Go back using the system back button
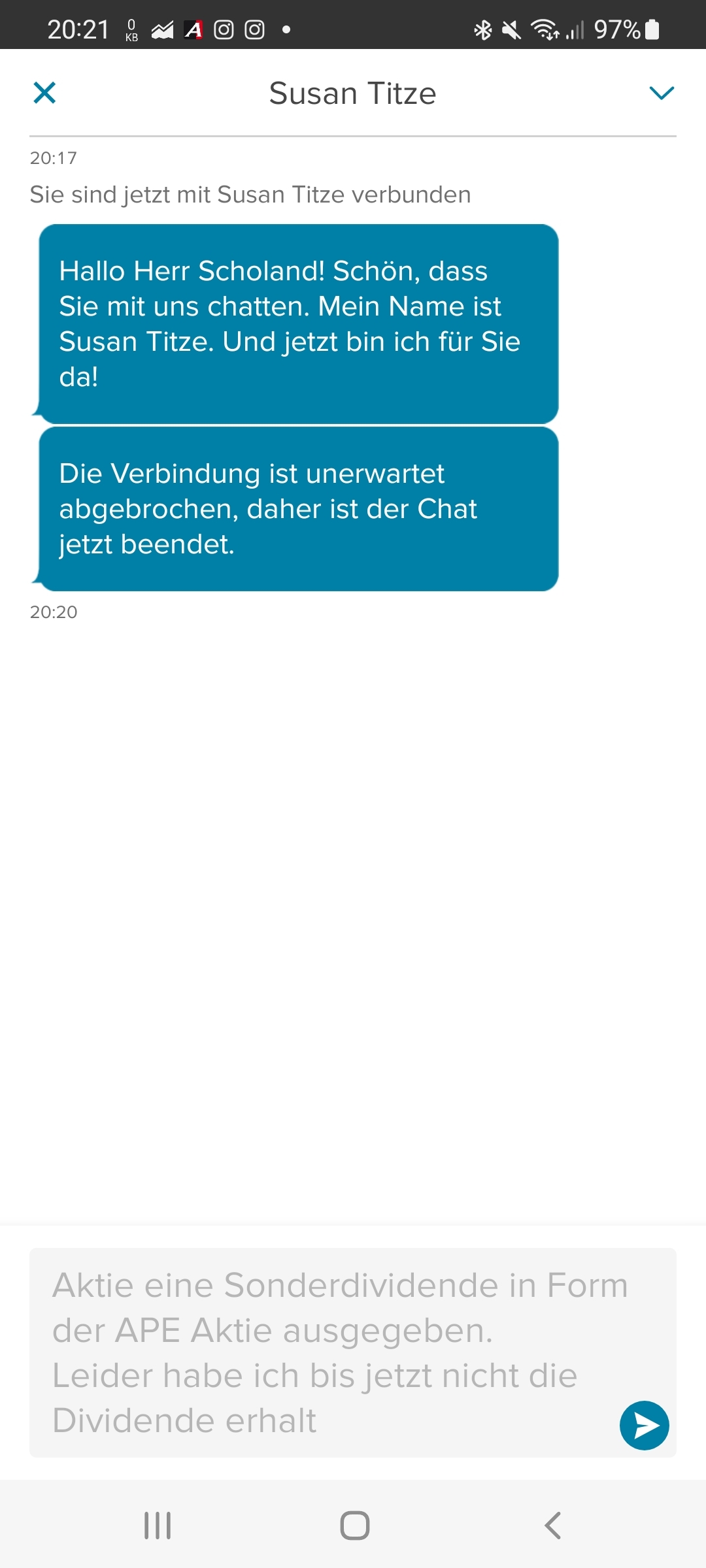Image resolution: width=706 pixels, height=1568 pixels. coord(552,1526)
